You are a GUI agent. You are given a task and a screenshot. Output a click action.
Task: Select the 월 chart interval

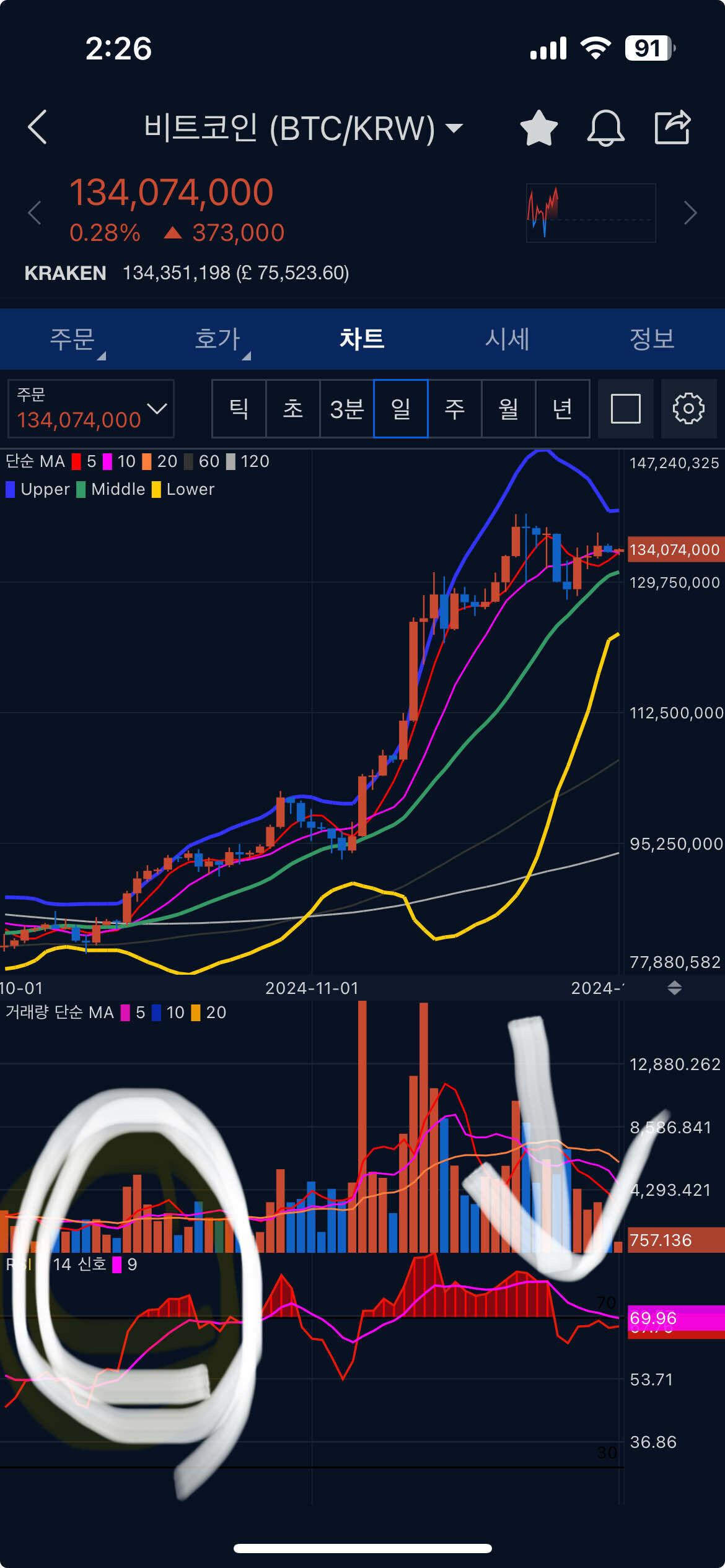pyautogui.click(x=509, y=409)
